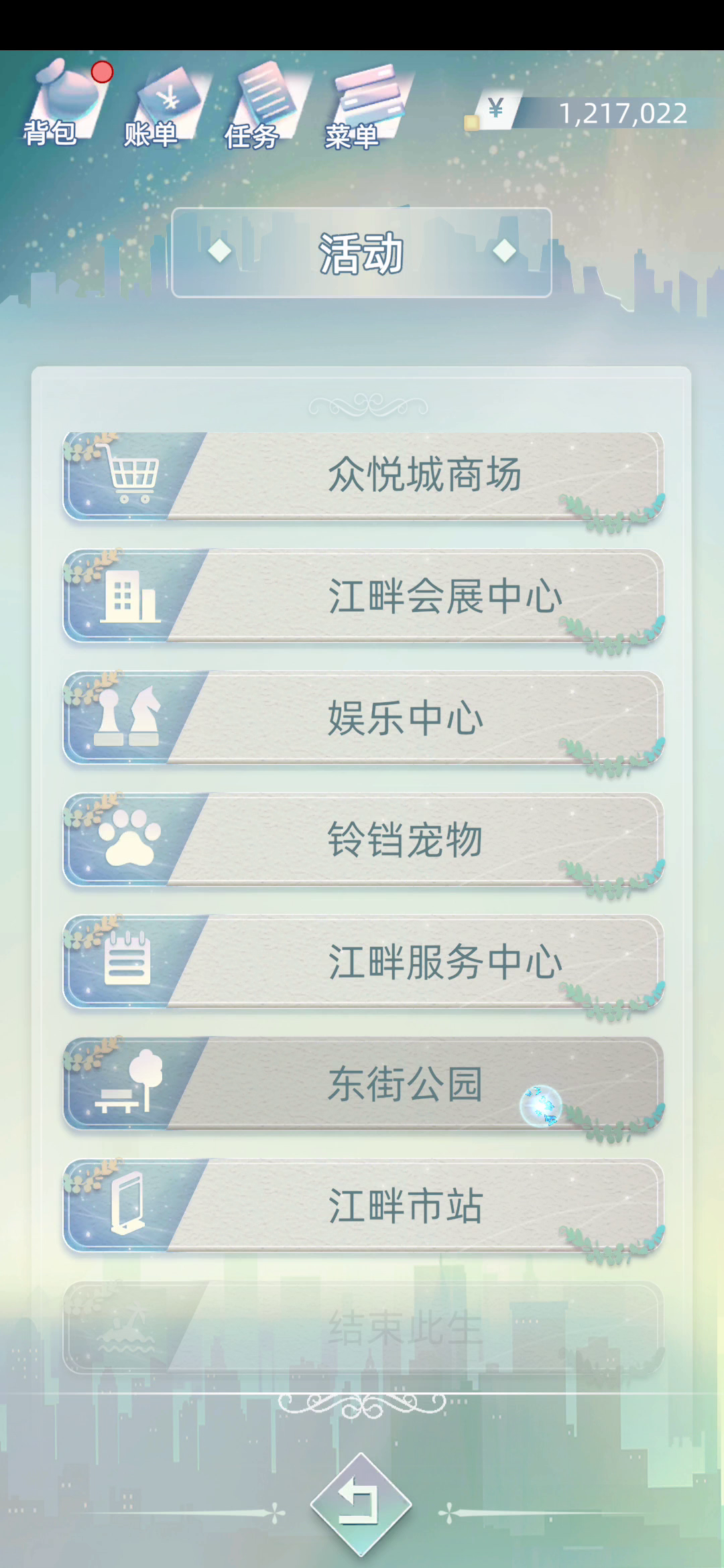Go to 东街公园 park
Image resolution: width=724 pixels, height=1568 pixels.
[363, 1084]
